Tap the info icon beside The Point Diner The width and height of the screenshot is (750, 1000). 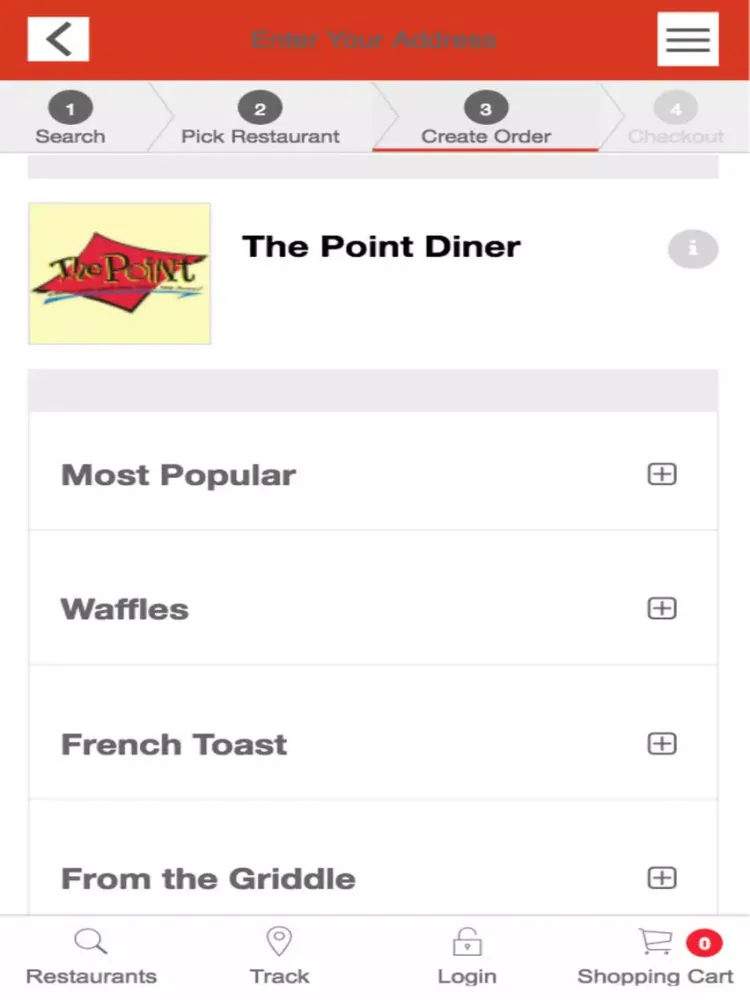(692, 249)
